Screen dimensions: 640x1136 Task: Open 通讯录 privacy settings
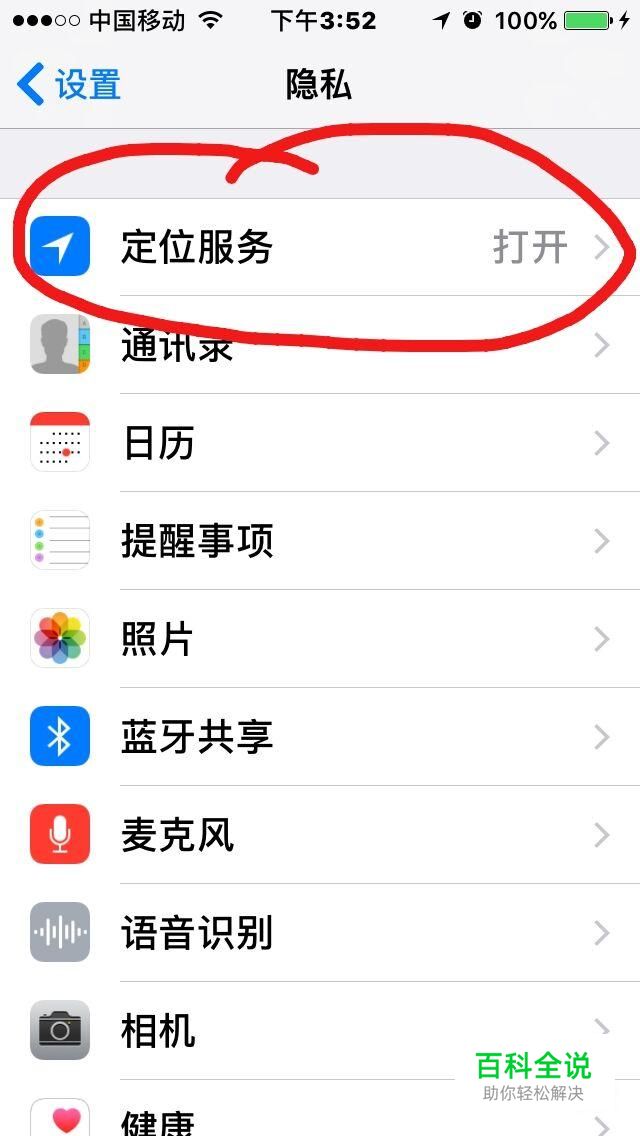(x=320, y=346)
